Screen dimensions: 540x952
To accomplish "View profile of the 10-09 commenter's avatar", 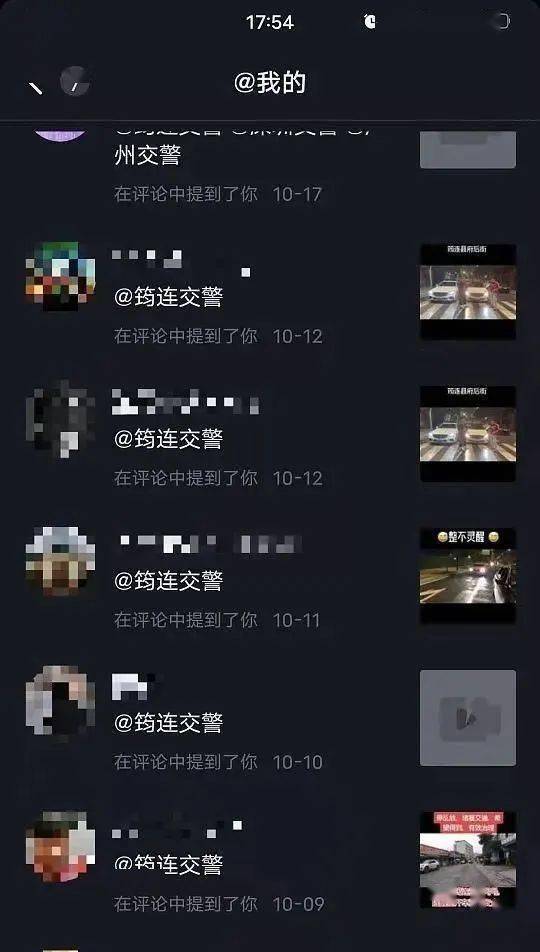I will 60,846.
